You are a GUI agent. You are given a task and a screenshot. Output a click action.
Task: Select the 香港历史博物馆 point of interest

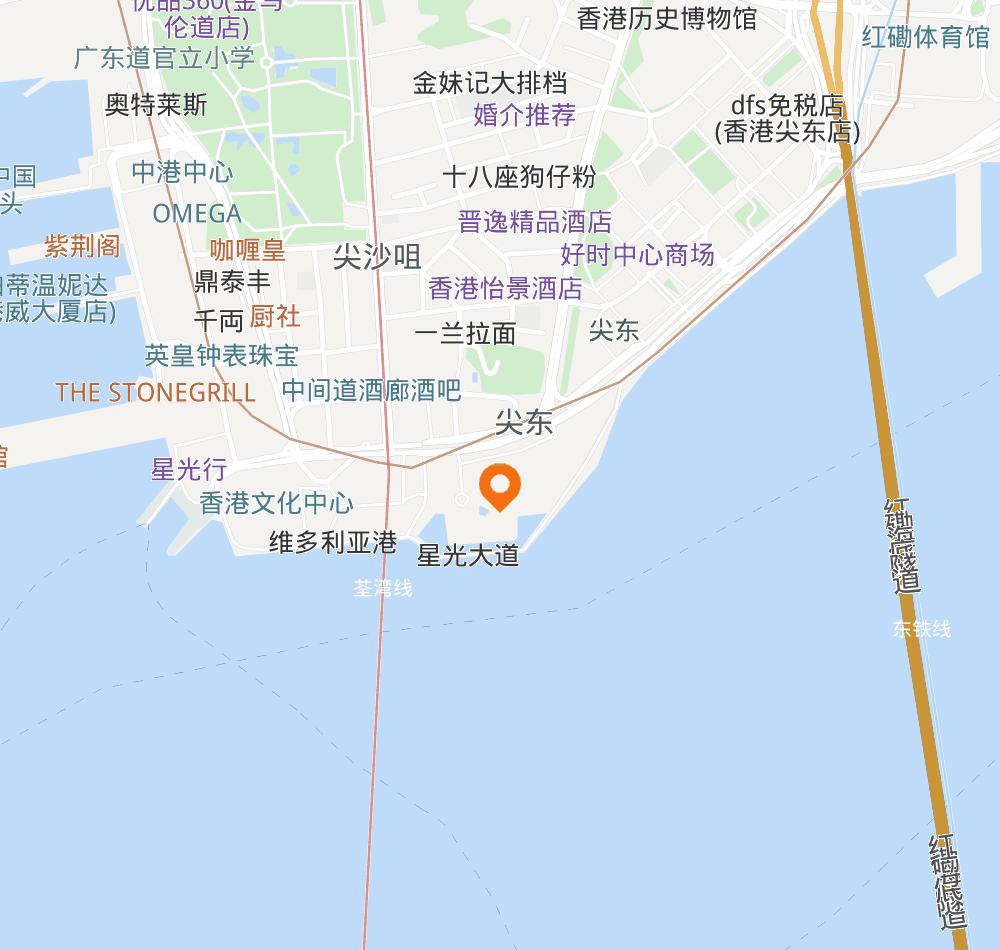click(667, 18)
